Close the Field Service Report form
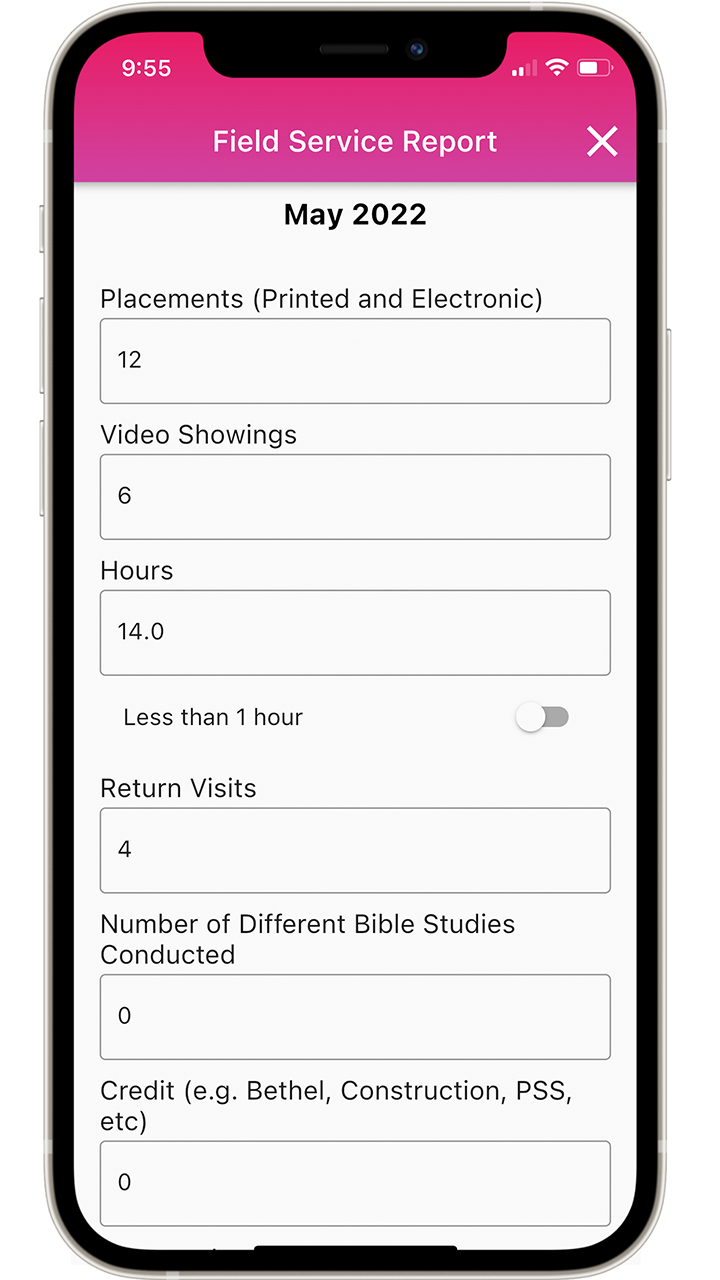The width and height of the screenshot is (720, 1280). point(602,142)
